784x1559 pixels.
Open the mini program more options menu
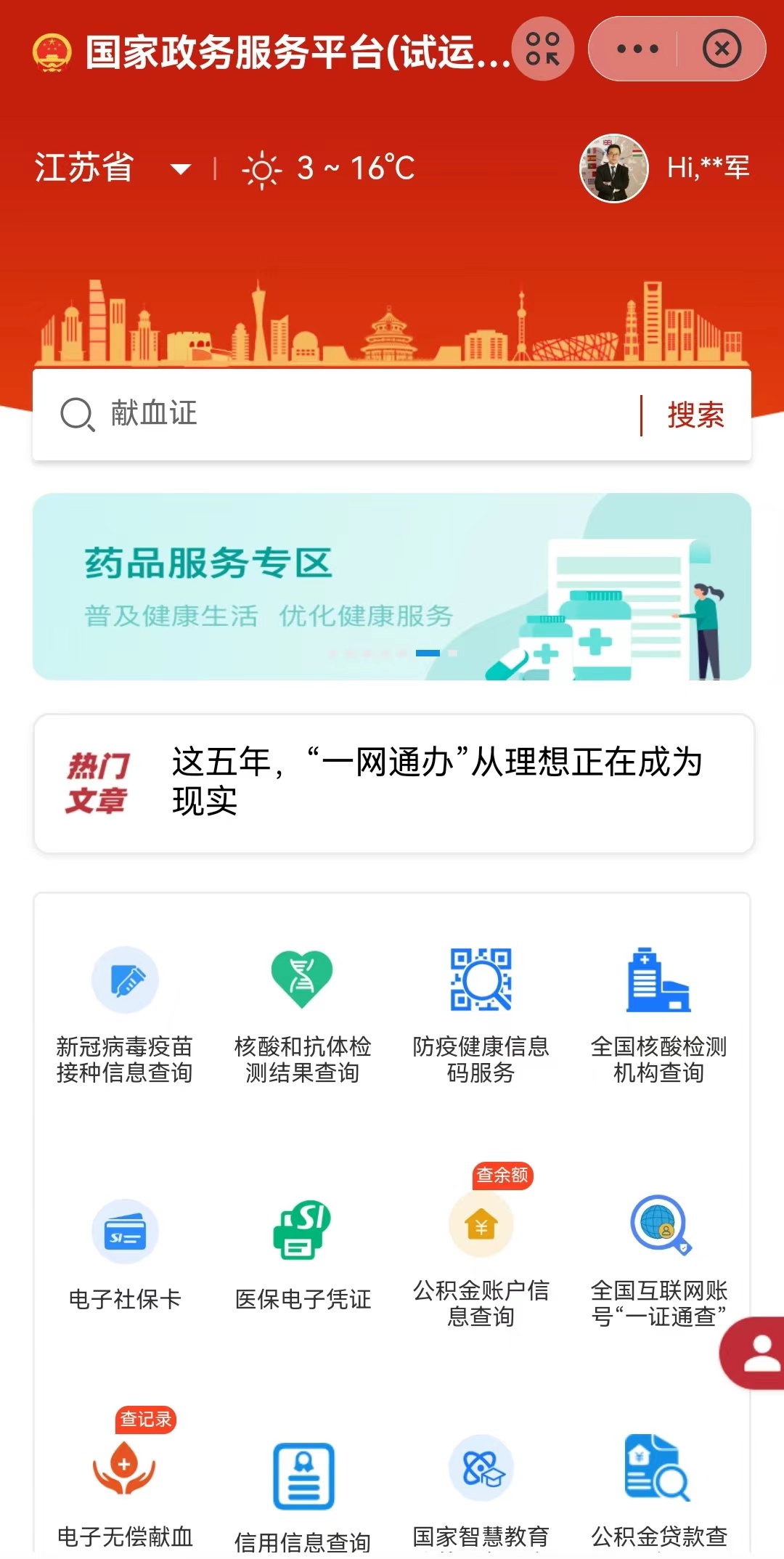coord(637,49)
